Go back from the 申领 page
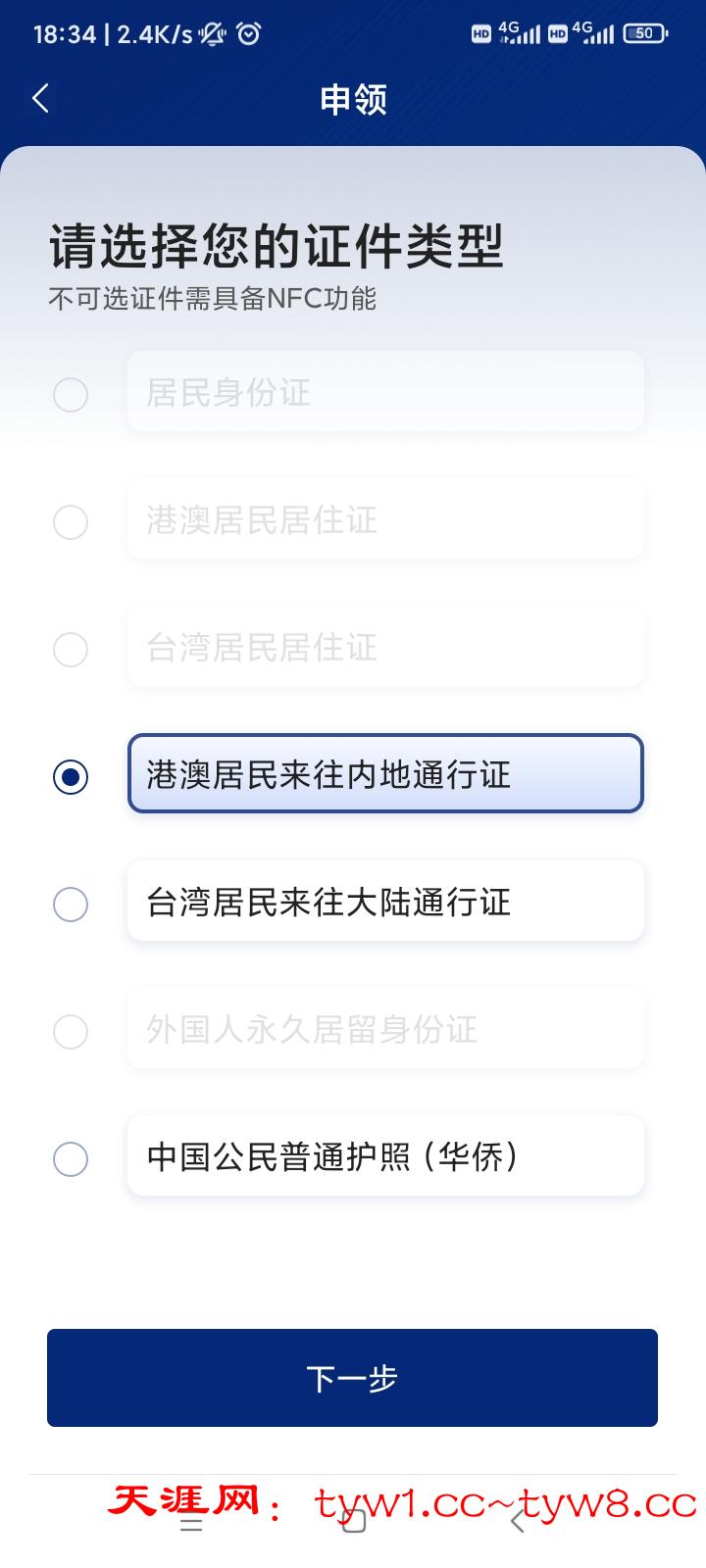Viewport: 706px width, 1568px height. 41,98
